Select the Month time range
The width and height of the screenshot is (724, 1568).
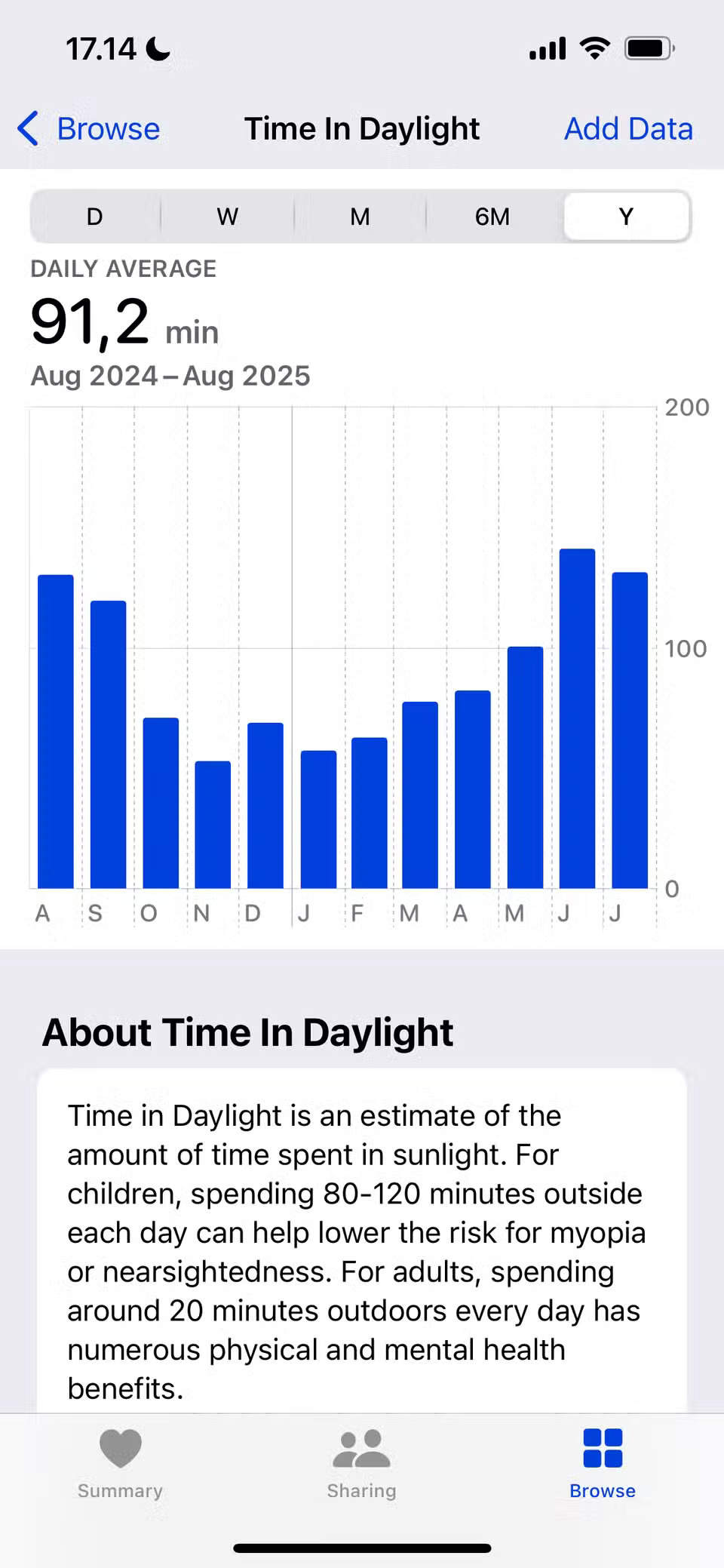pyautogui.click(x=360, y=216)
